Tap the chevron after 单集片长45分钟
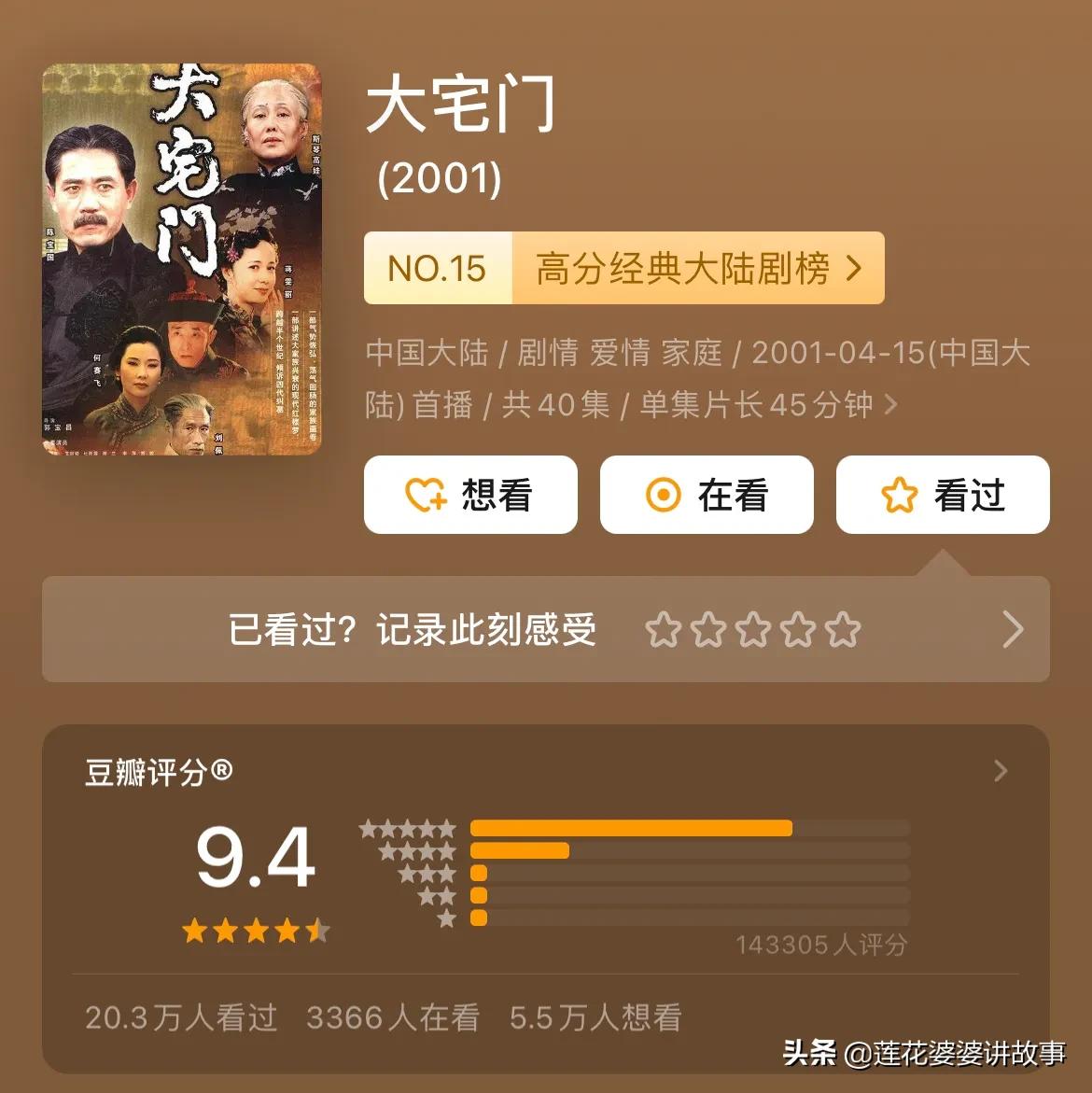 [892, 405]
